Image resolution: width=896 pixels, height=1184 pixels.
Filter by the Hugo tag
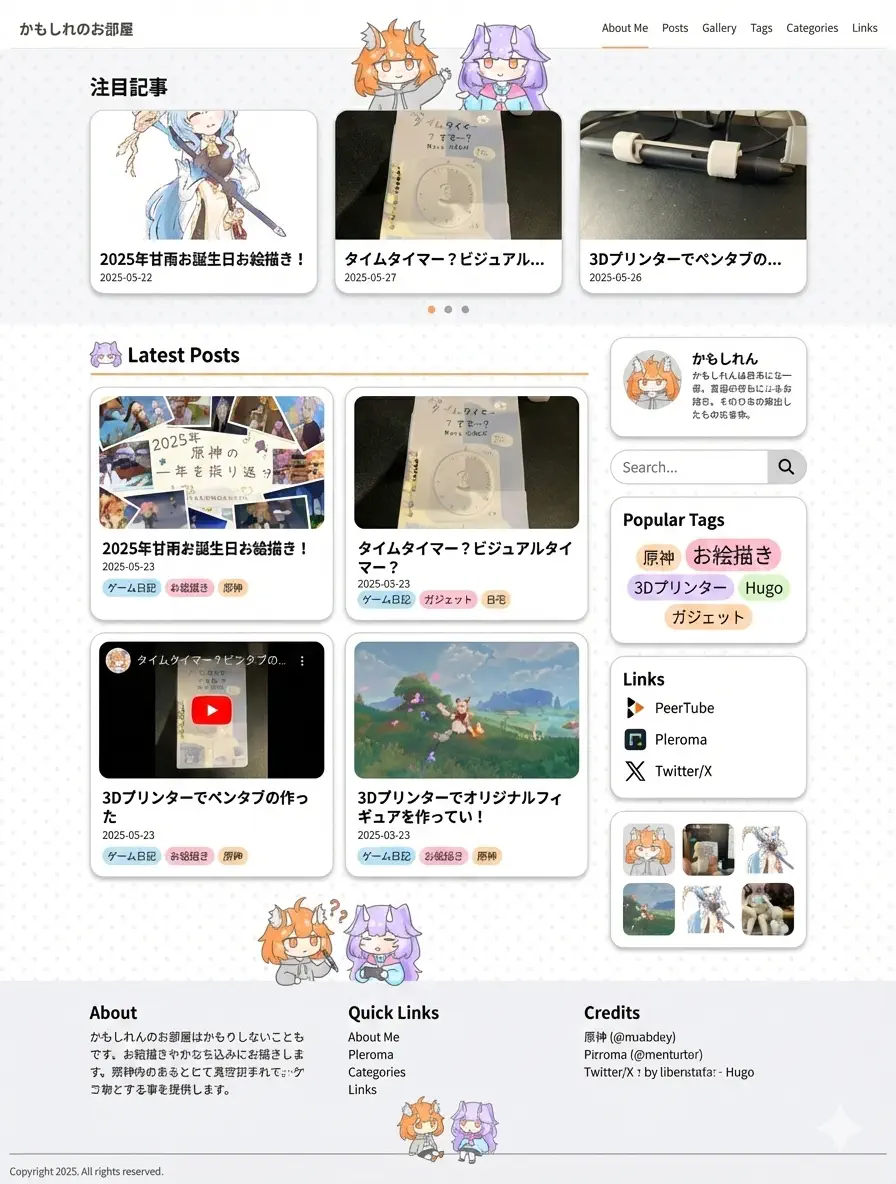pos(763,588)
